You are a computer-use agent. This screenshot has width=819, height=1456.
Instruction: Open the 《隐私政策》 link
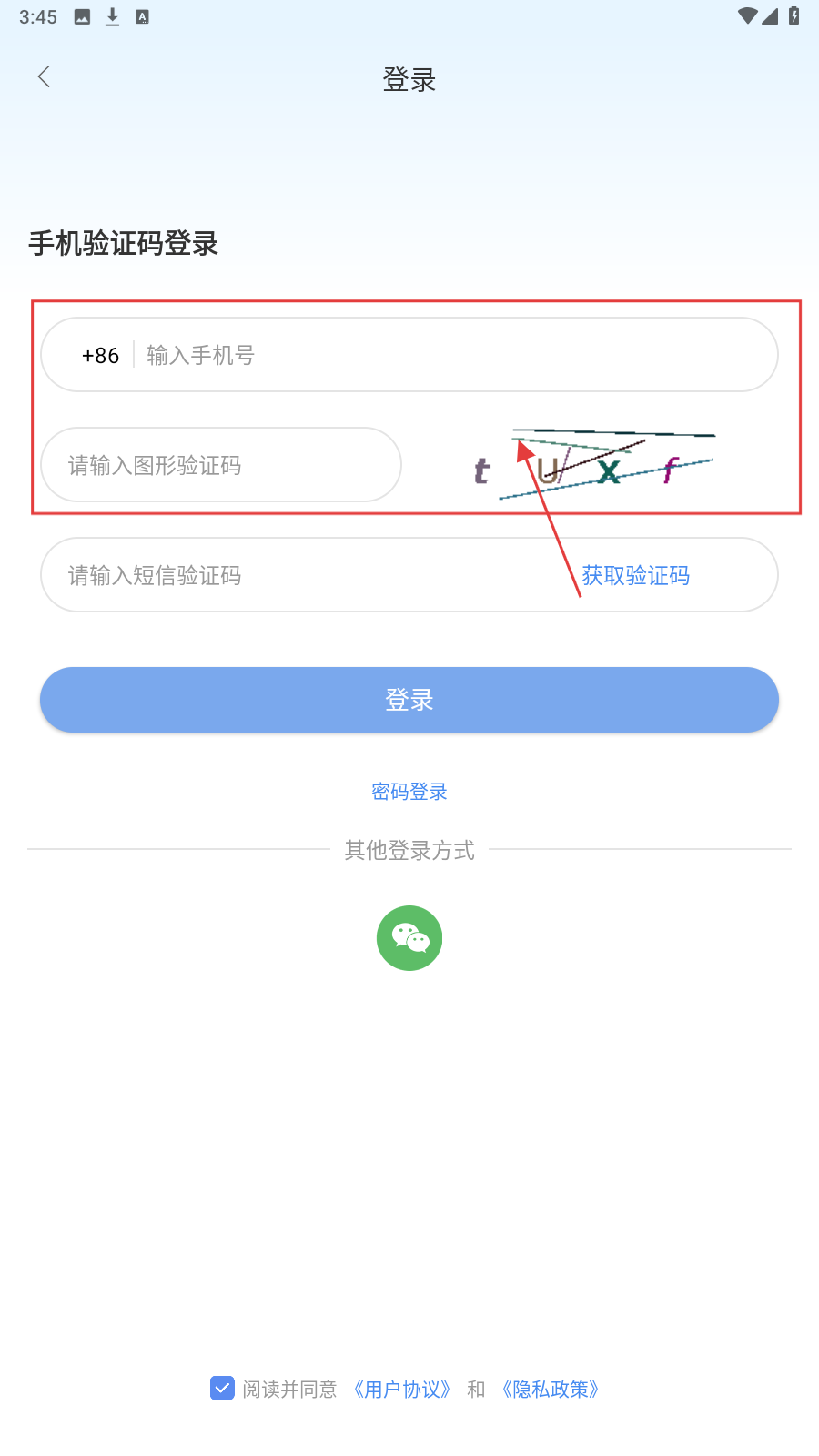coord(550,1390)
